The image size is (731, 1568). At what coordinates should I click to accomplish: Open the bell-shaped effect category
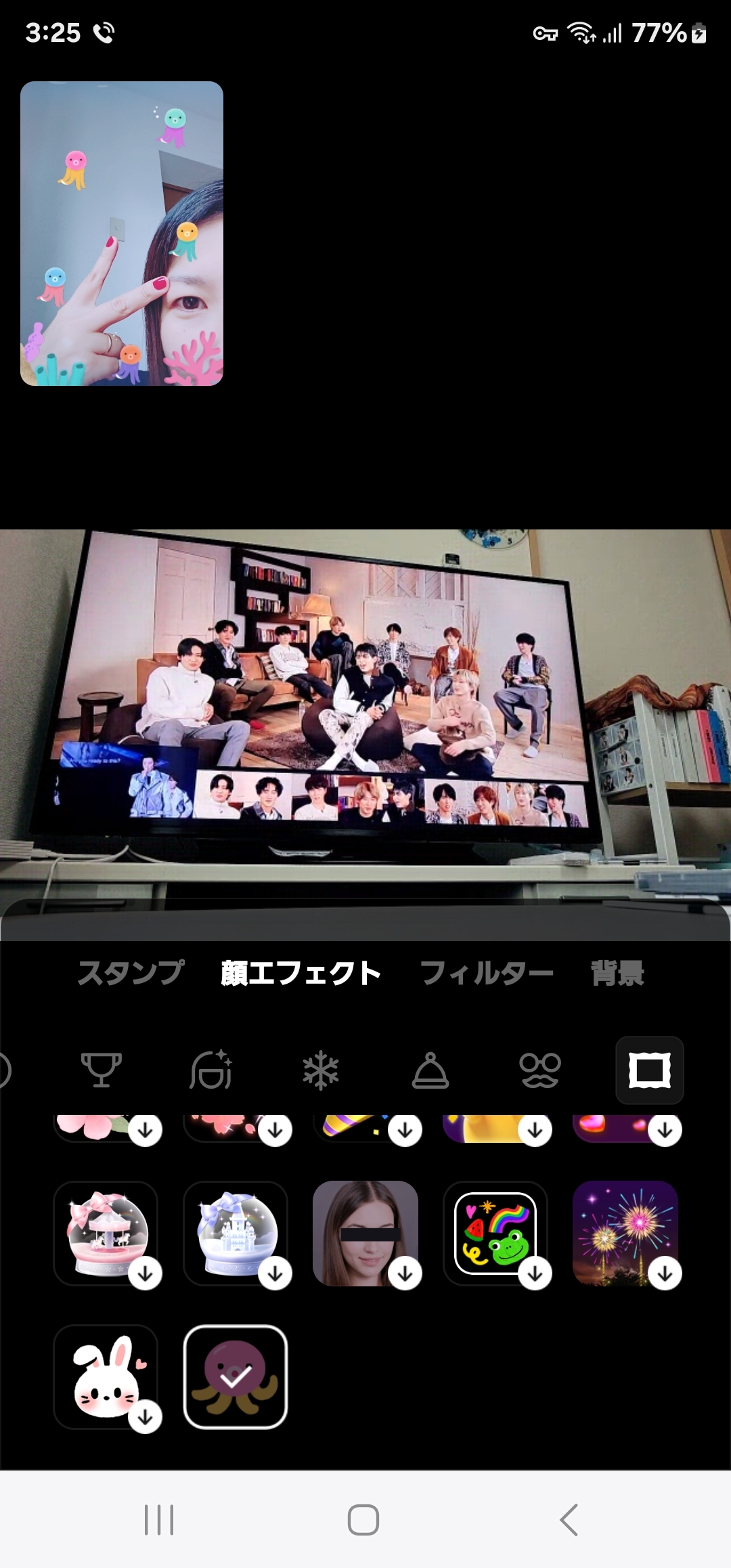430,1070
